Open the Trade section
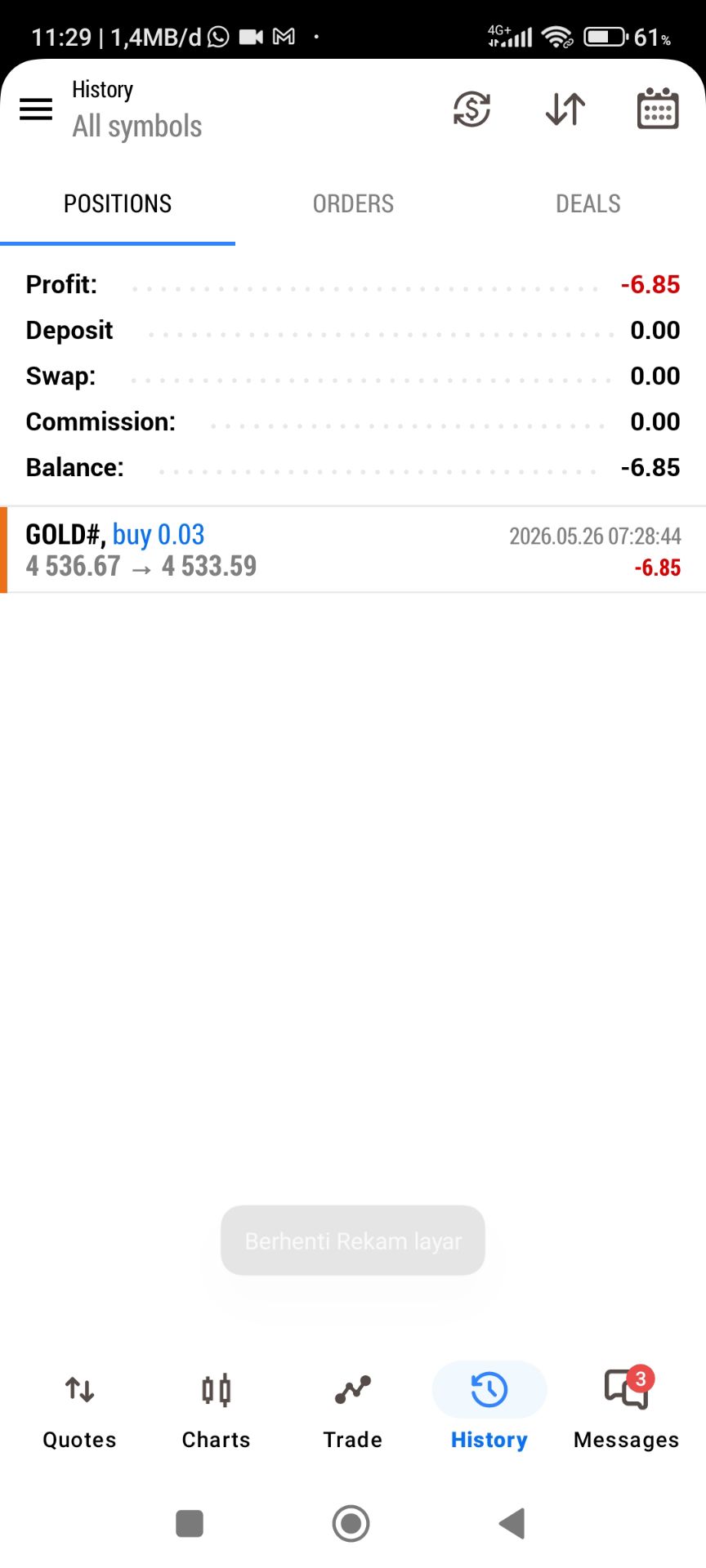Image resolution: width=706 pixels, height=1568 pixels. coord(353,1411)
